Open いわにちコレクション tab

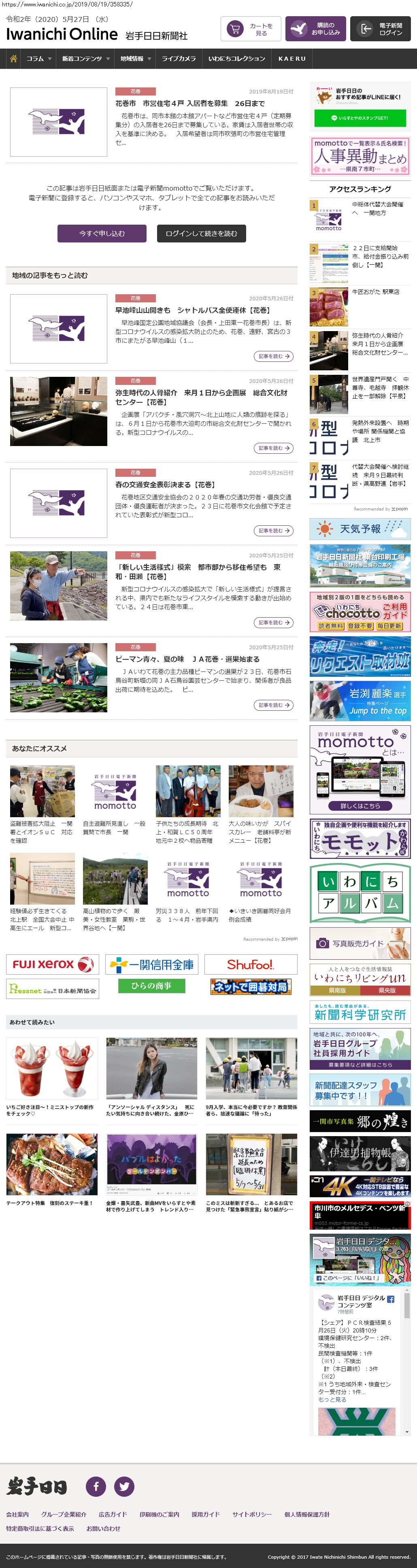pyautogui.click(x=236, y=59)
